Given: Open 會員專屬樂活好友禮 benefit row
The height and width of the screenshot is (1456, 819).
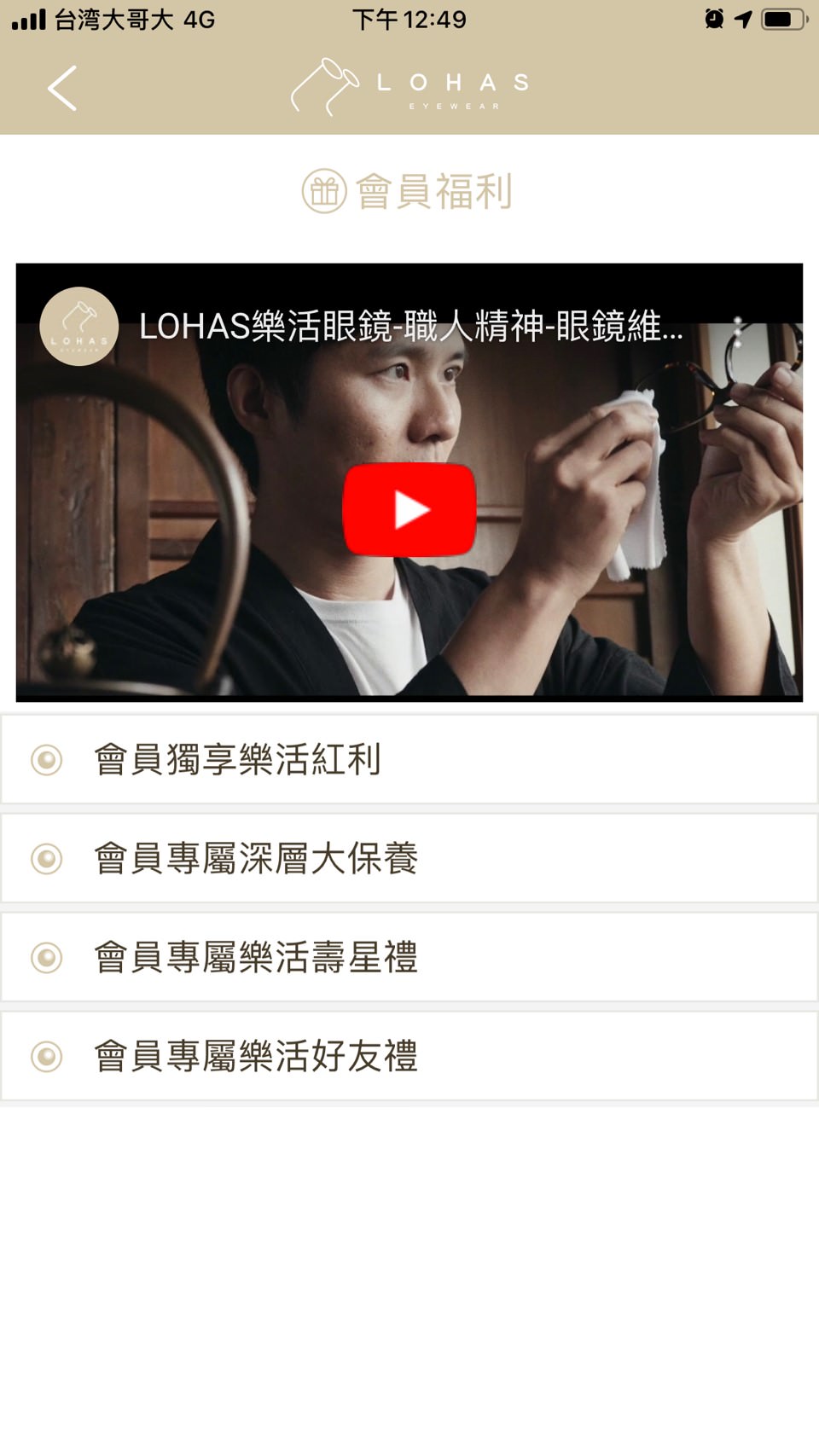Looking at the screenshot, I should 409,1056.
